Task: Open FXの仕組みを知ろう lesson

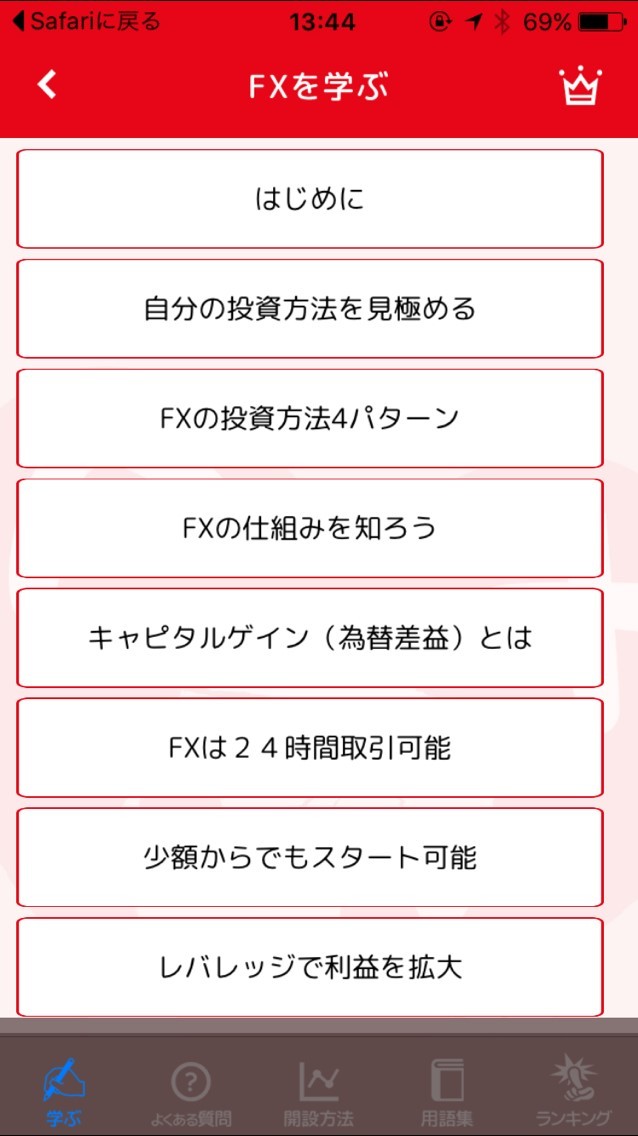Action: pos(310,528)
